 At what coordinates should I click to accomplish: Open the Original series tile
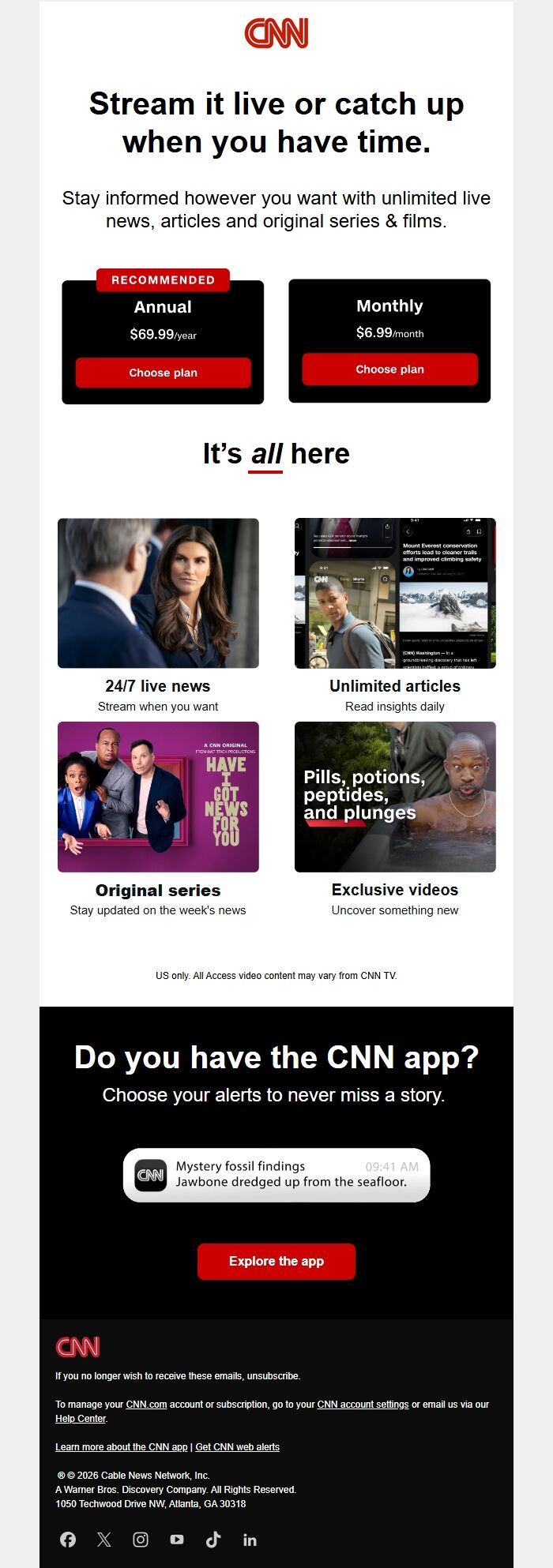[158, 797]
